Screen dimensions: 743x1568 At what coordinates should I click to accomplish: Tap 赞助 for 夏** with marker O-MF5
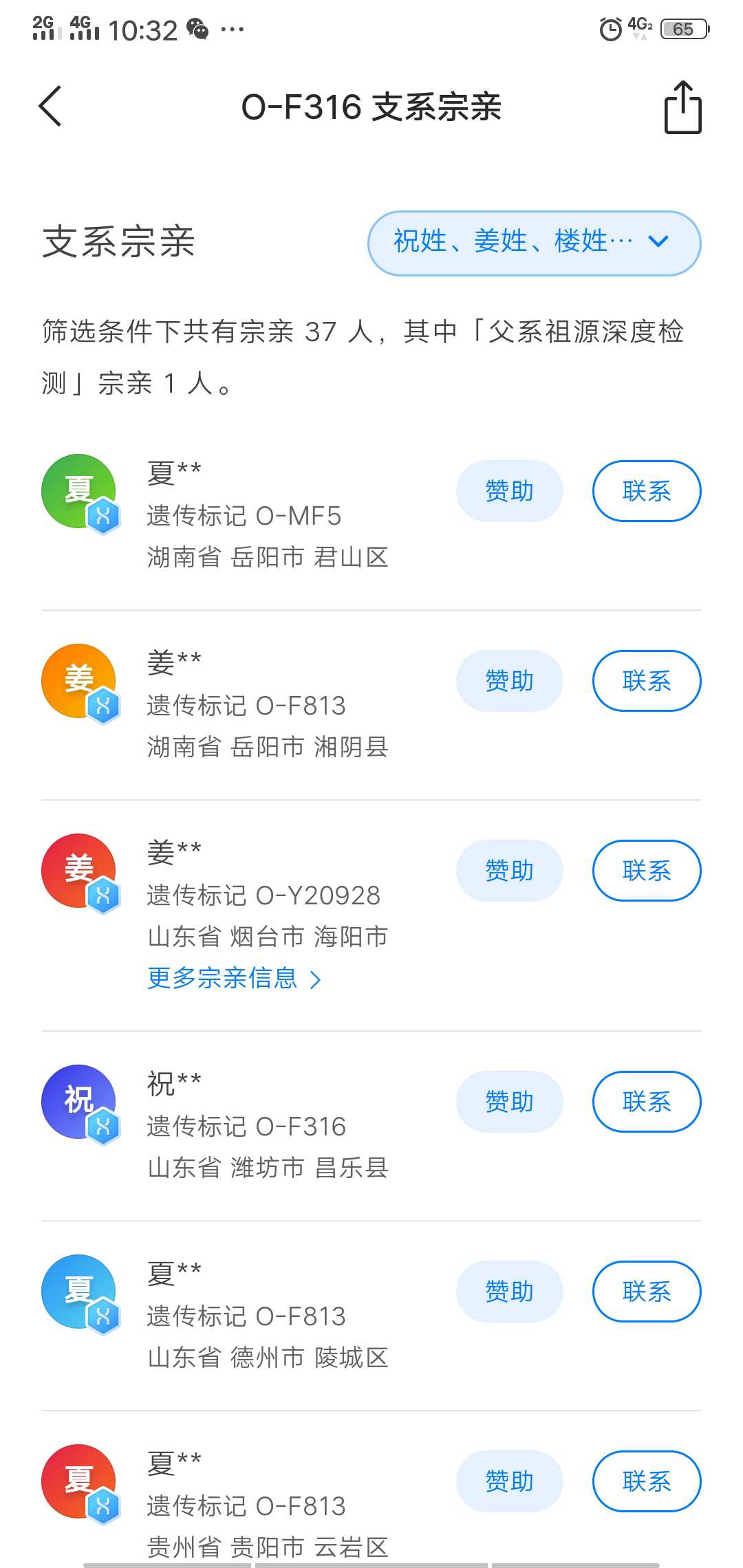[x=510, y=491]
